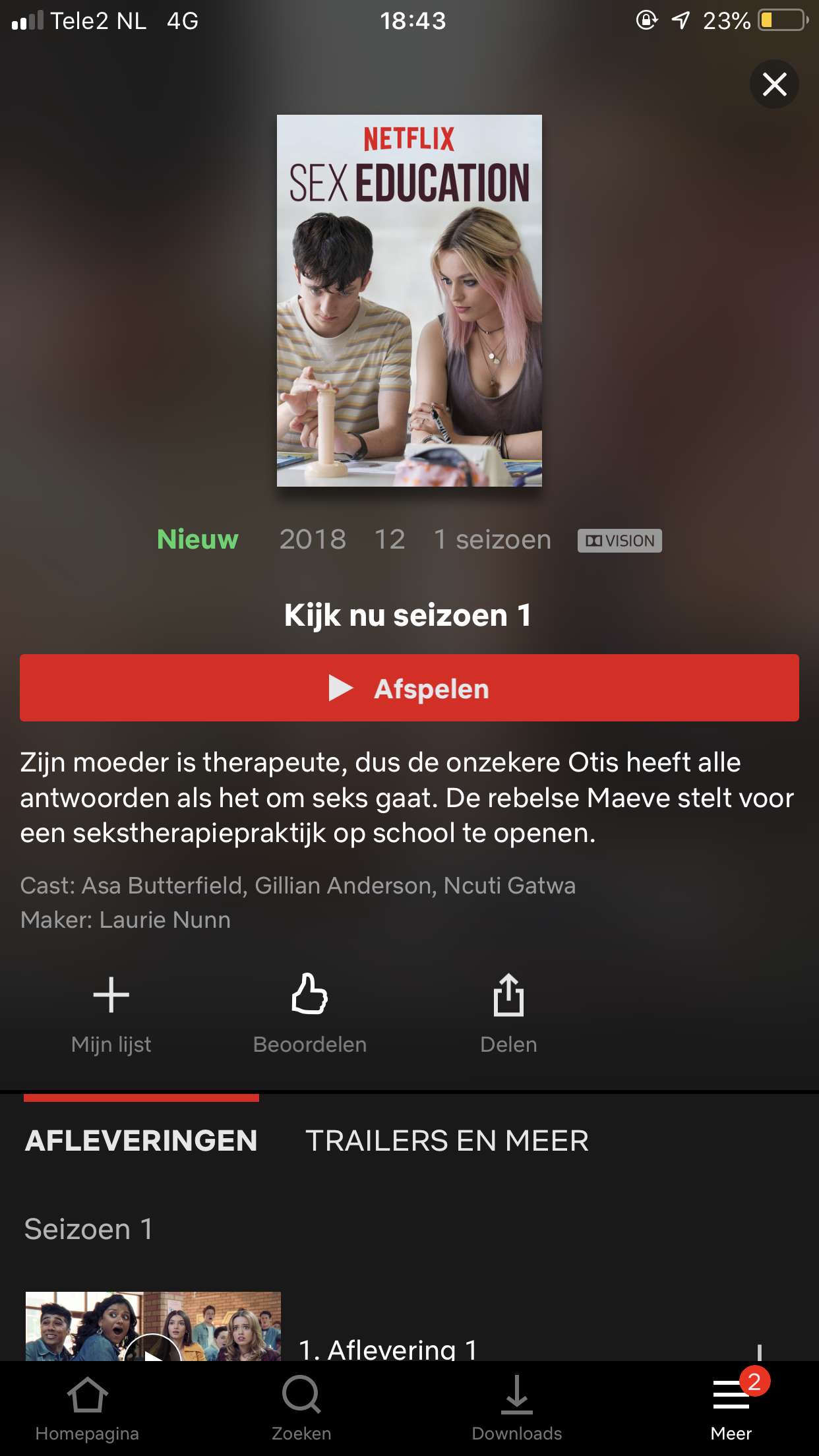
Task: Open the Meer menu tab
Action: click(731, 1409)
